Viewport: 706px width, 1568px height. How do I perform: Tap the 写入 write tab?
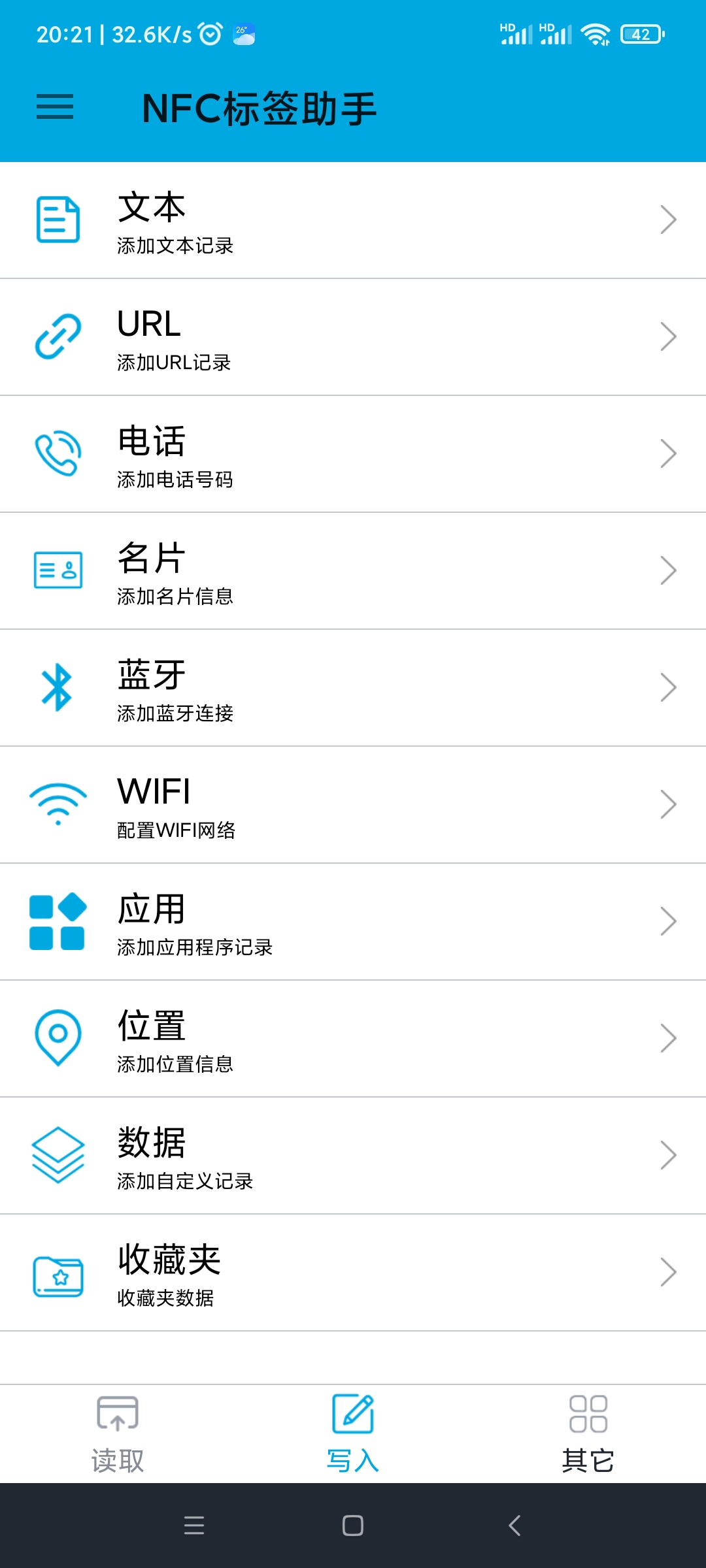click(353, 1434)
